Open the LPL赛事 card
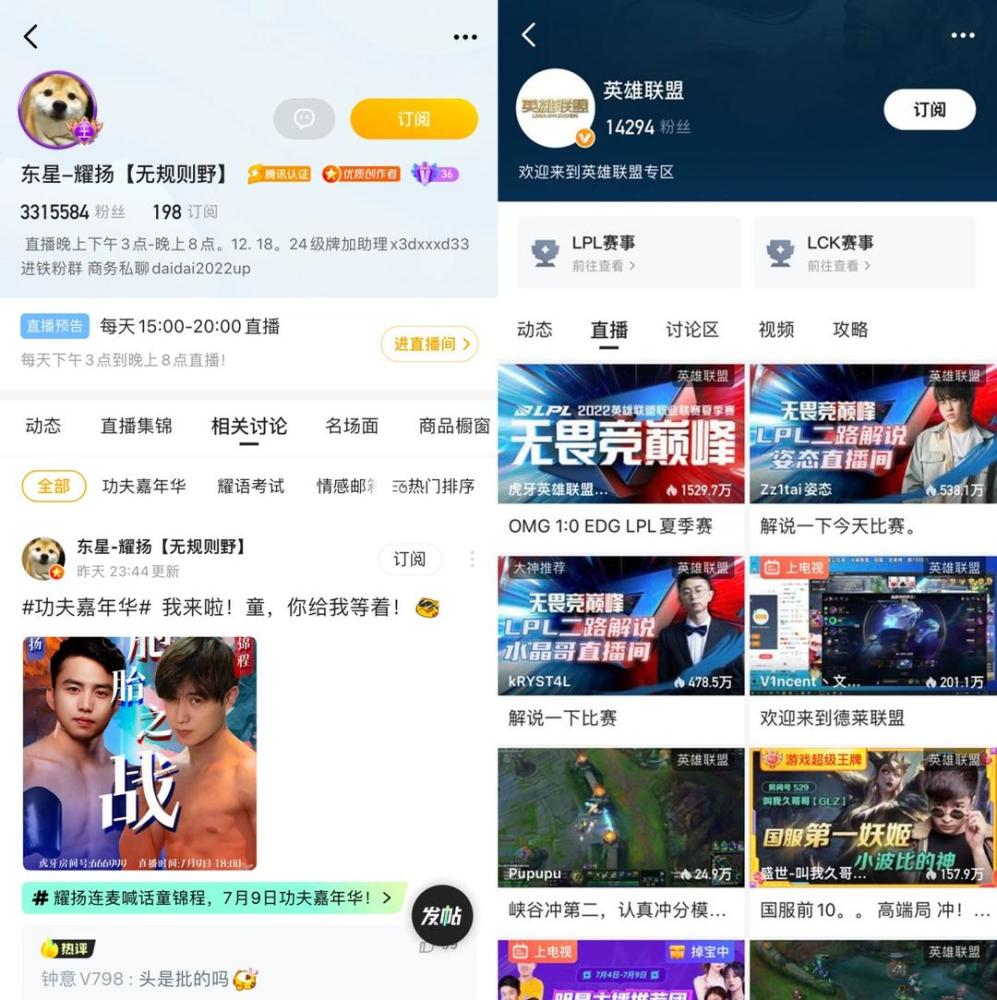 (x=628, y=253)
